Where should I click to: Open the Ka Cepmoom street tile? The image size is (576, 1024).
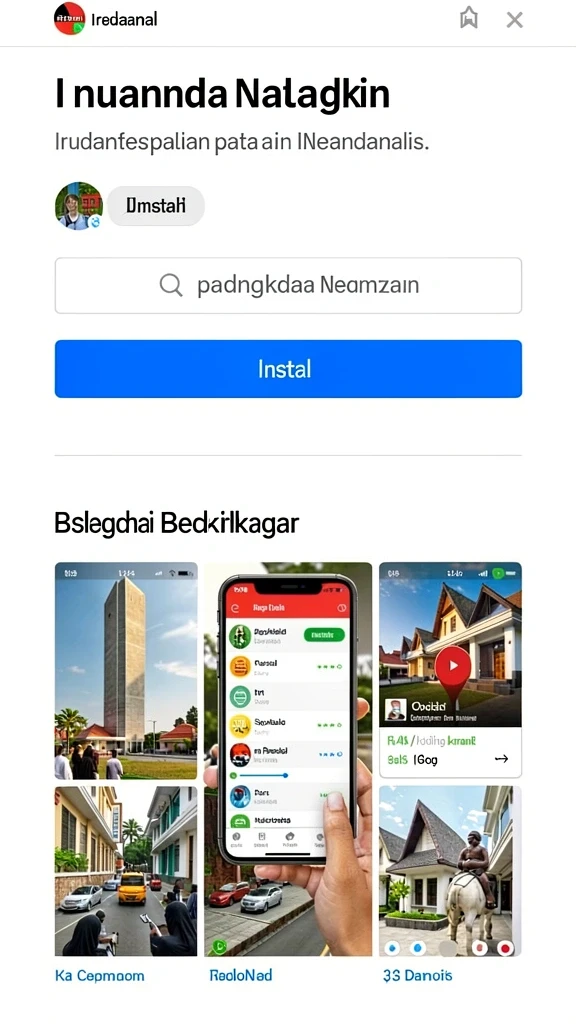coord(126,871)
